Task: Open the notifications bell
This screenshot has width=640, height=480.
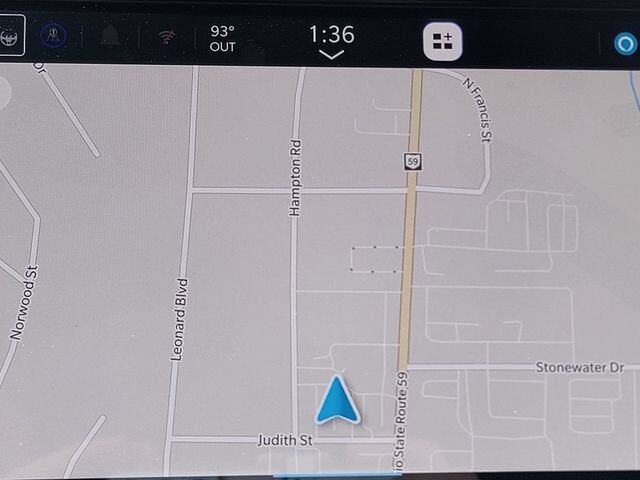Action: (110, 36)
